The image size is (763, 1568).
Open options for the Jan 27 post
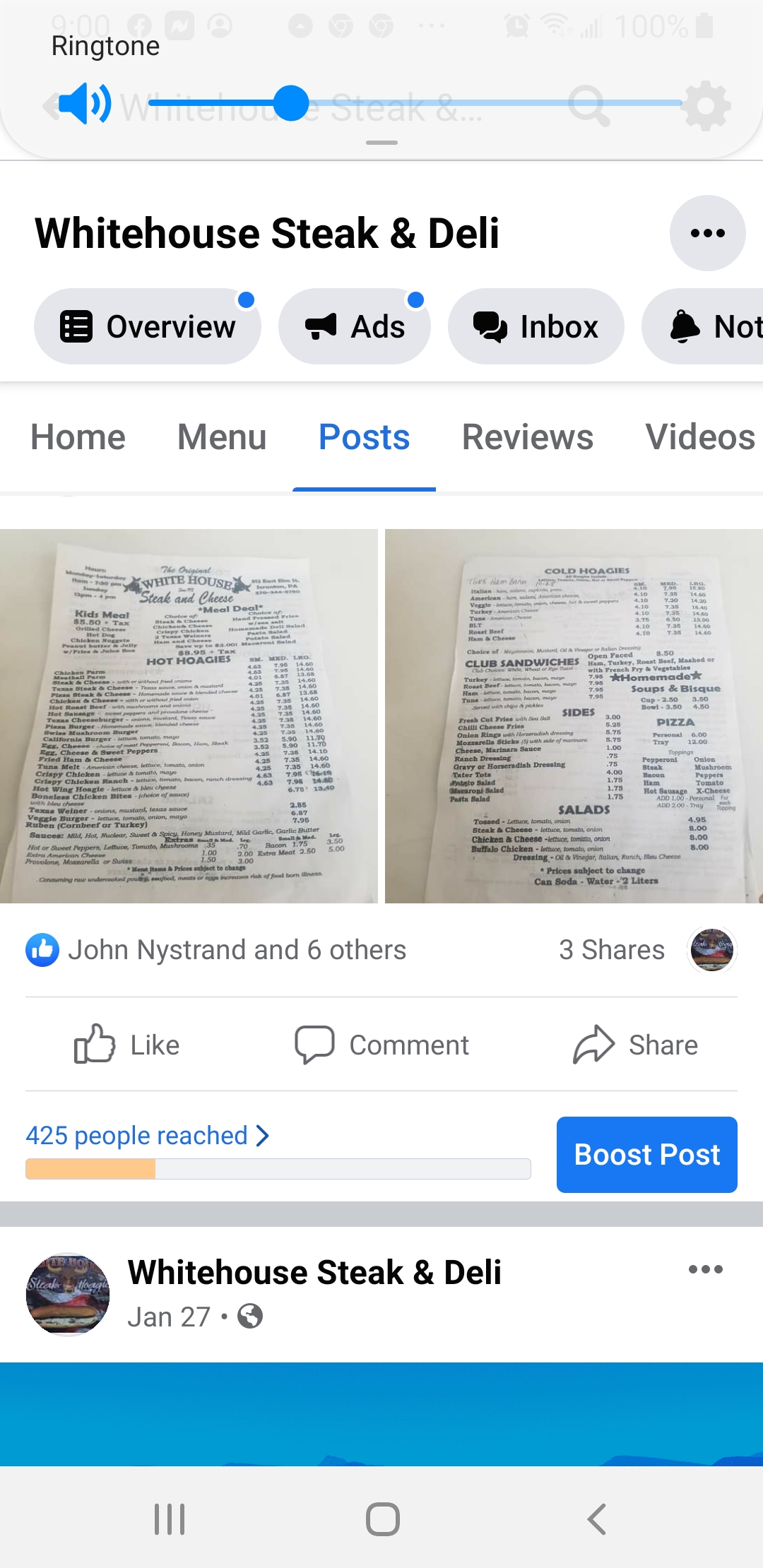coord(705,1269)
